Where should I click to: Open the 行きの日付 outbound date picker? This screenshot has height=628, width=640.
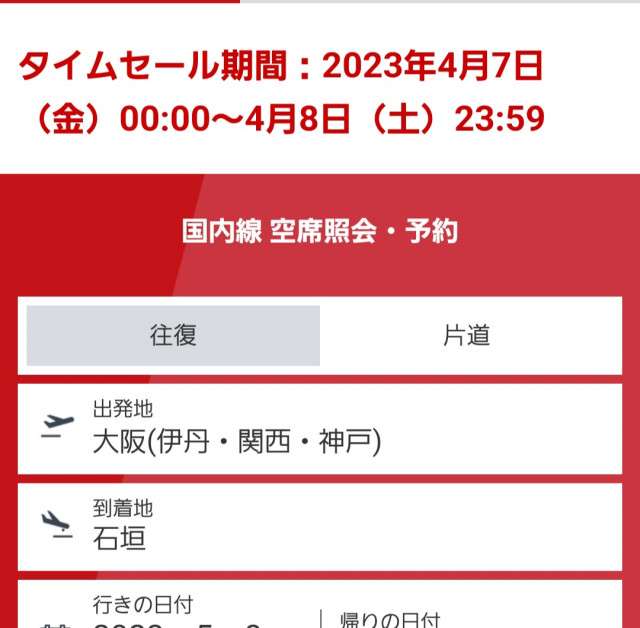170,612
